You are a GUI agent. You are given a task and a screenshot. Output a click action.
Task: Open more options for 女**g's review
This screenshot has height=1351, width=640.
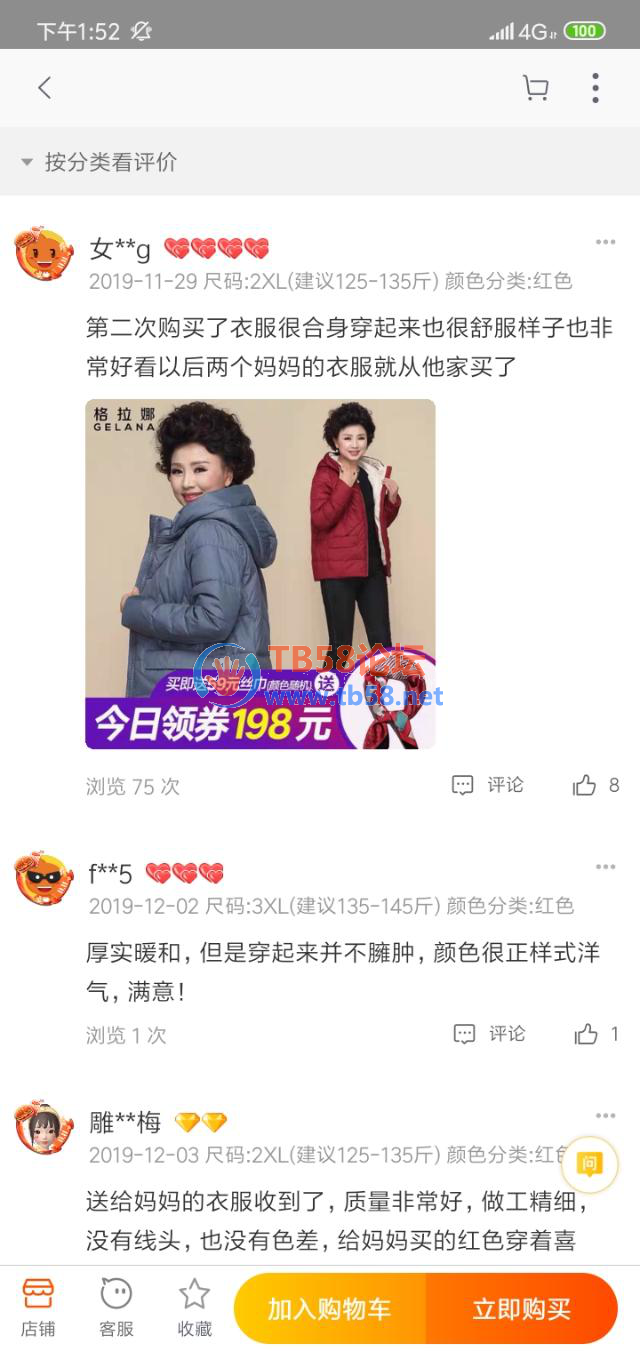tap(605, 242)
